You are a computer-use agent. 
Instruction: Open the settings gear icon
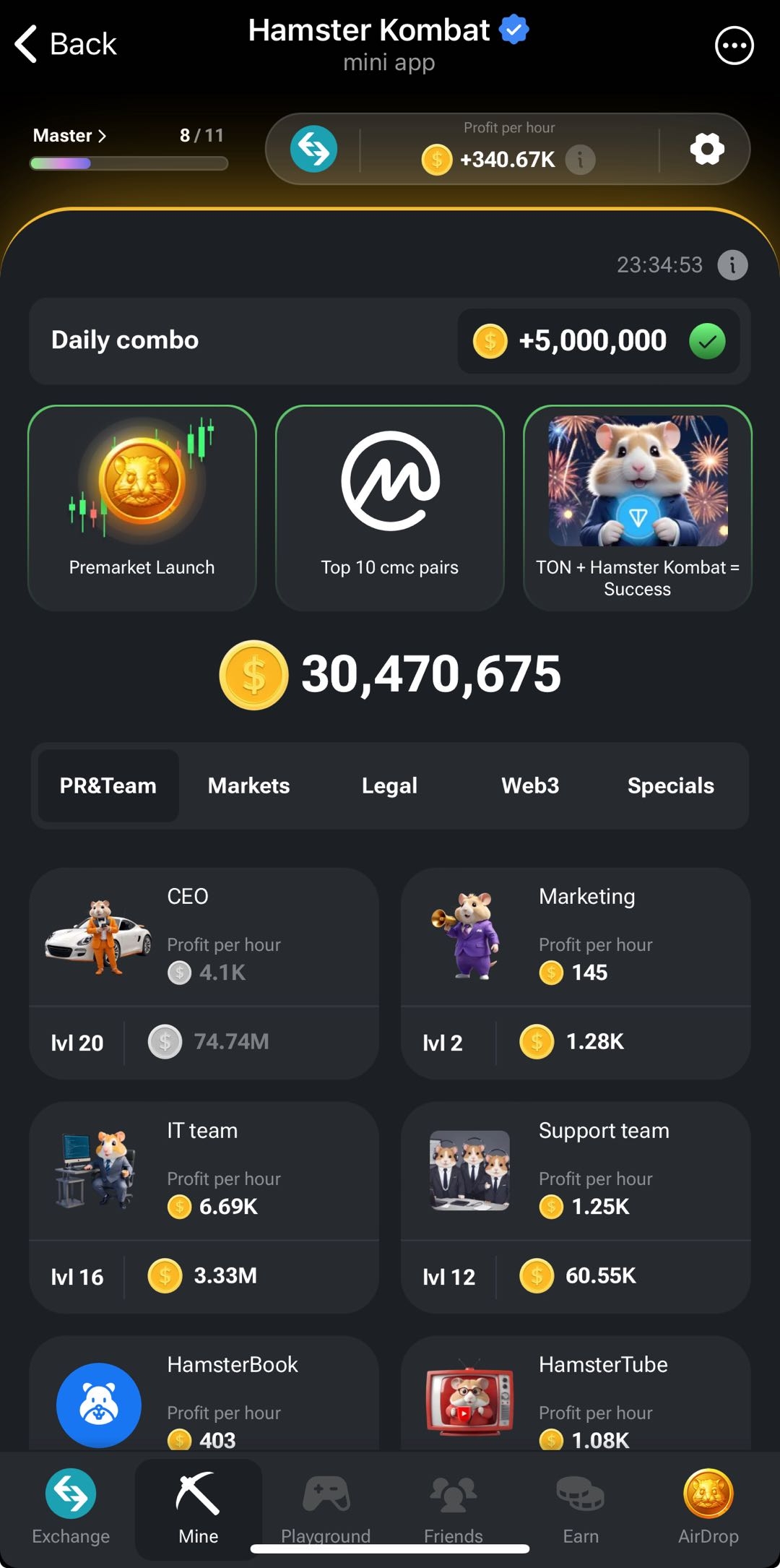pos(706,150)
